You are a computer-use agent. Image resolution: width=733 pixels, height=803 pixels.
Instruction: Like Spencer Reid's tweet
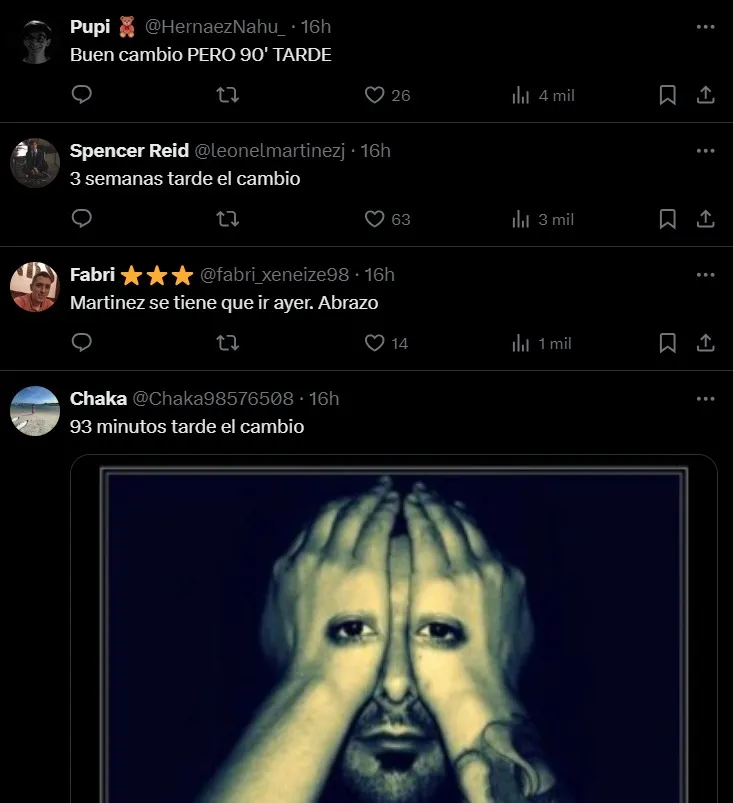375,219
